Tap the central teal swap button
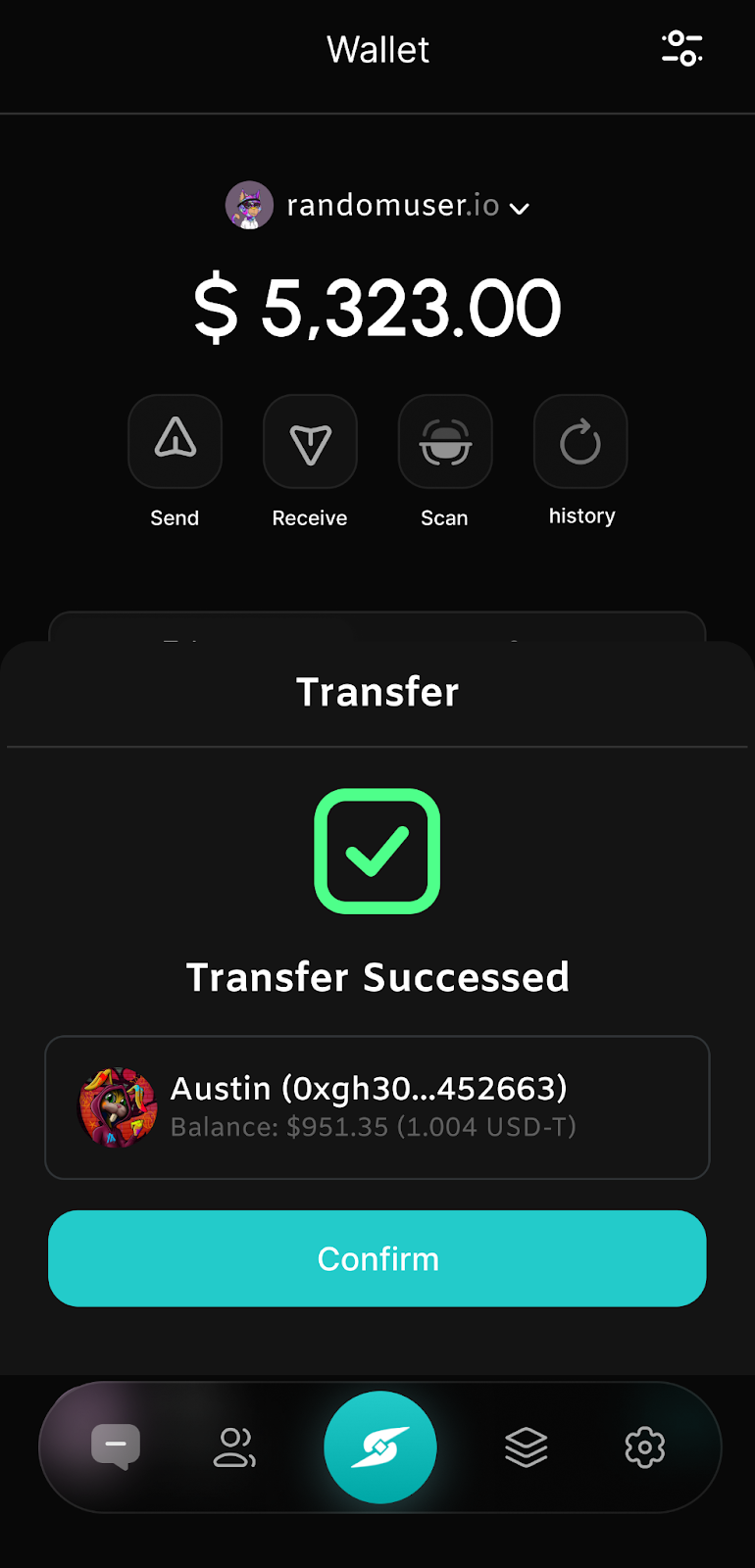Image resolution: width=755 pixels, height=1568 pixels. click(x=380, y=1446)
